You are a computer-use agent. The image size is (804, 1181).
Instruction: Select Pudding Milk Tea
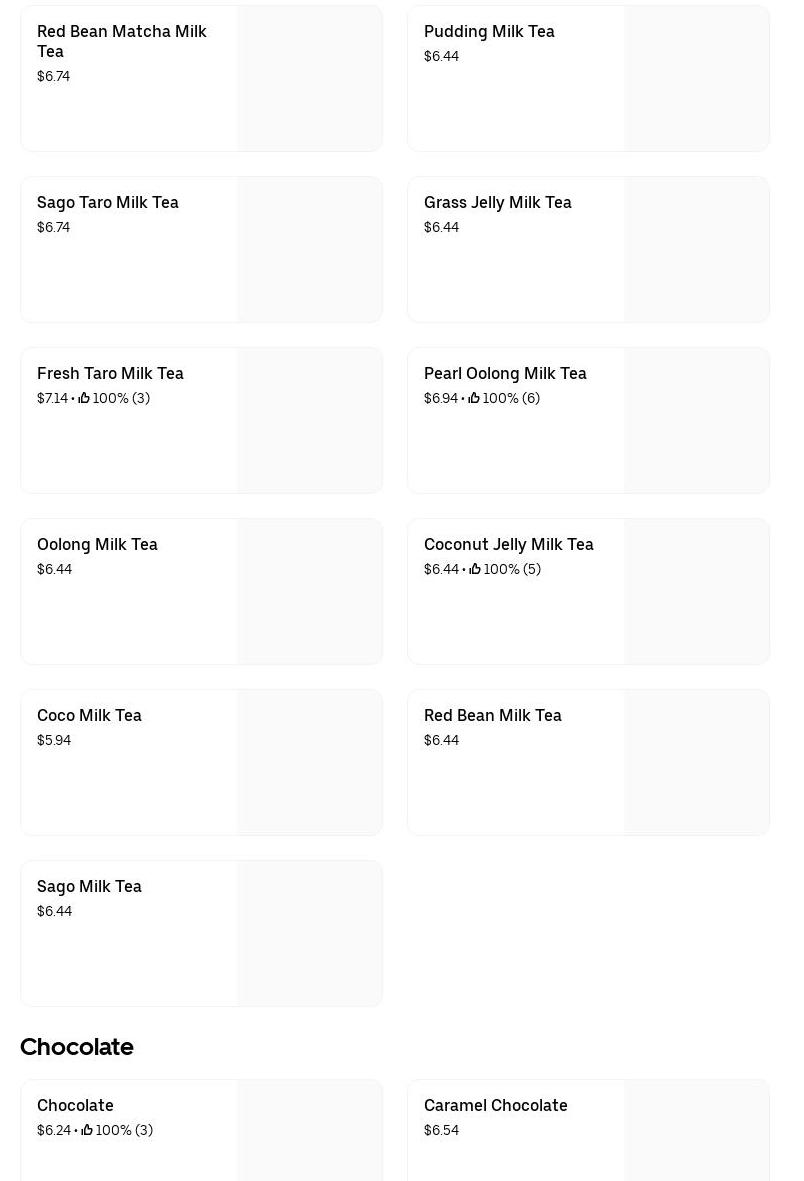coord(588,78)
